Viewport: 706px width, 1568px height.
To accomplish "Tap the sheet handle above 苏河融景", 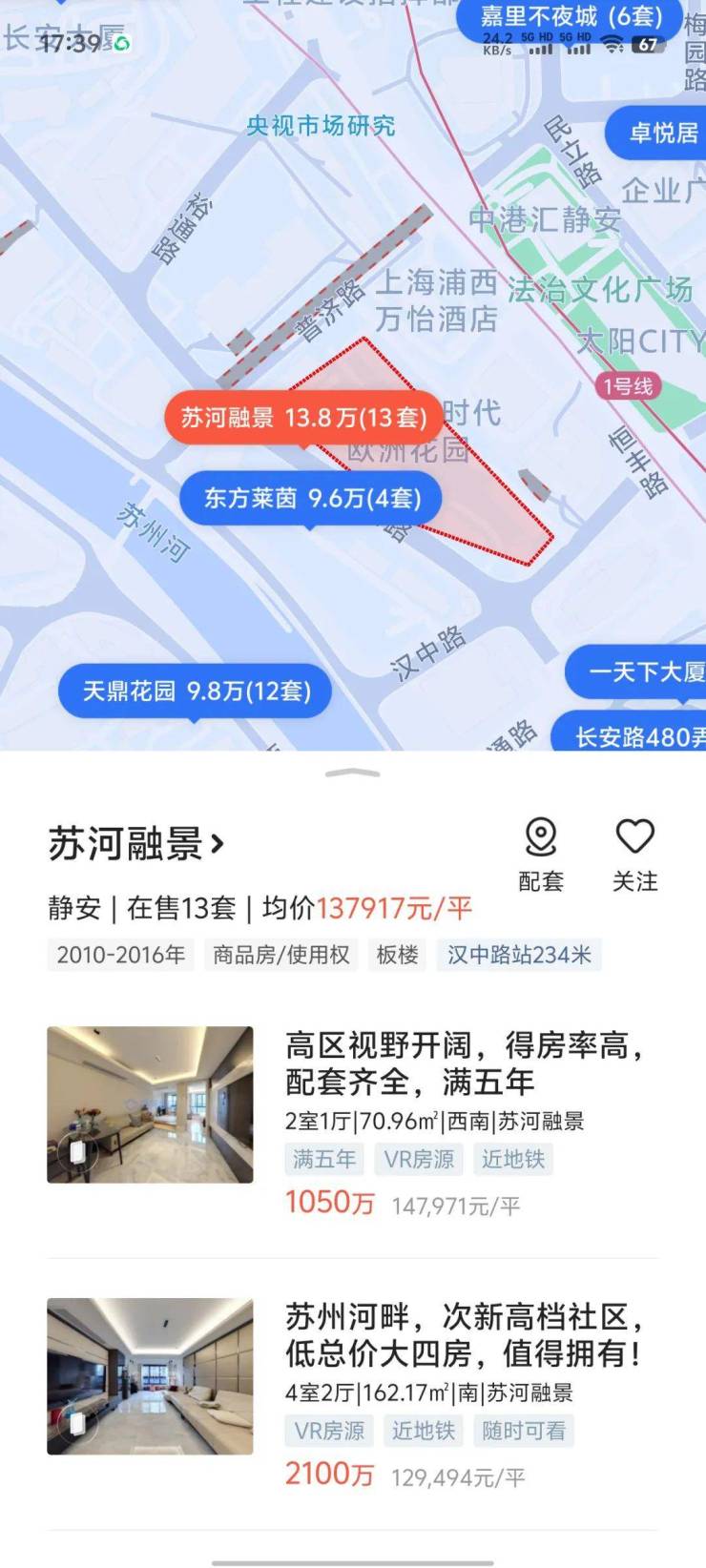I will pos(353,774).
